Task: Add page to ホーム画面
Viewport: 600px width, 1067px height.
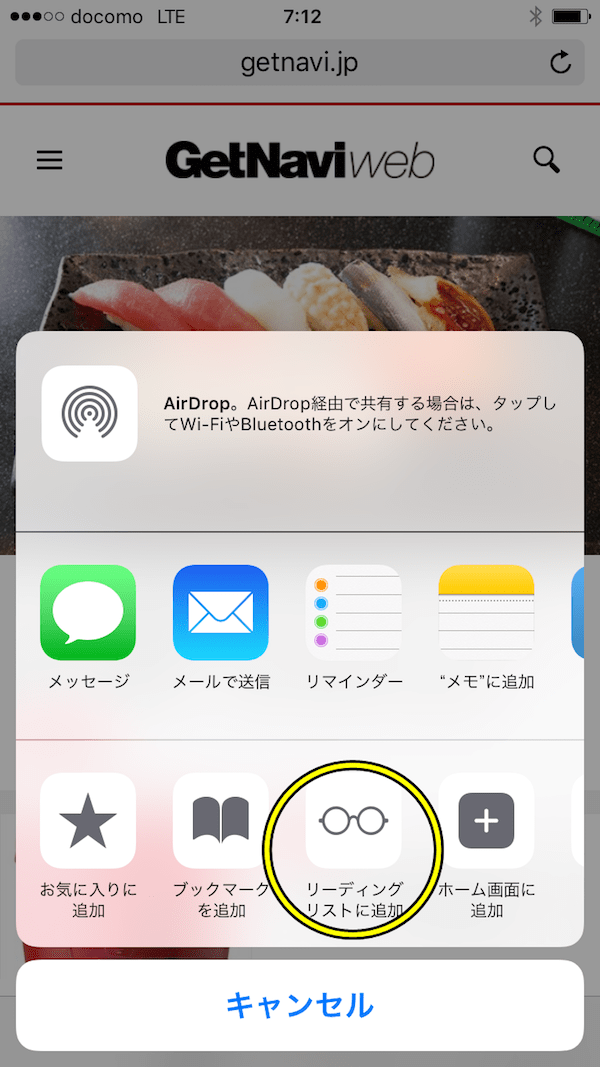Action: click(x=486, y=821)
